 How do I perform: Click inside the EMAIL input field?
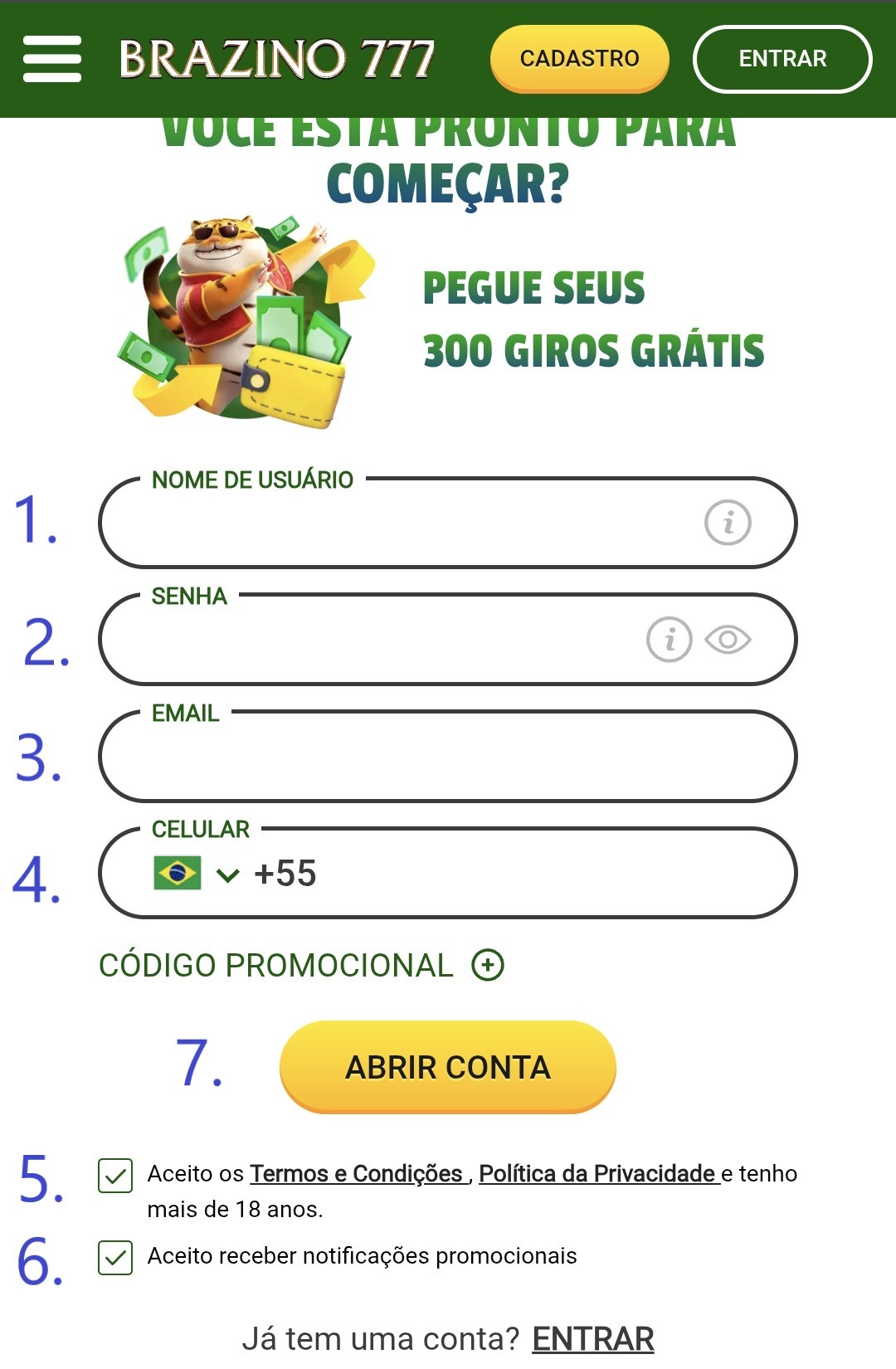pyautogui.click(x=448, y=757)
